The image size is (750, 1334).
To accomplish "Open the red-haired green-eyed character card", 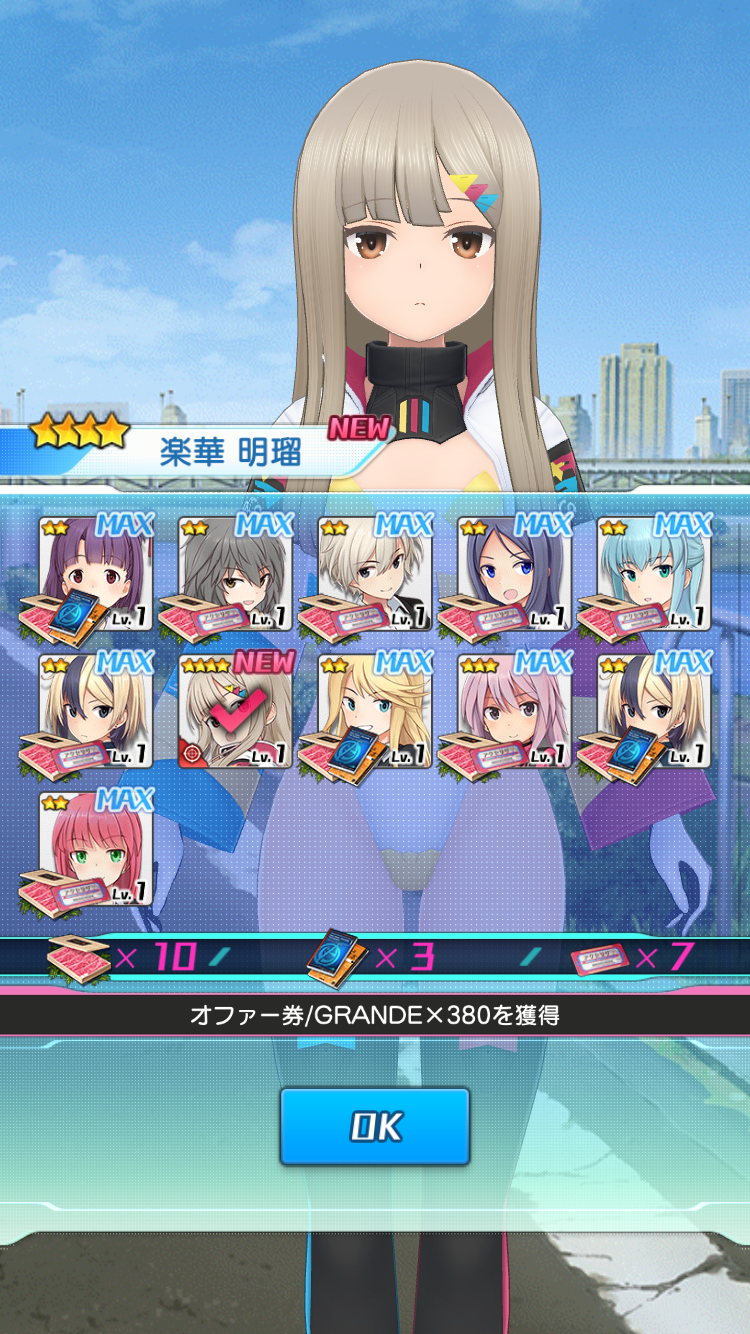I will [x=96, y=849].
